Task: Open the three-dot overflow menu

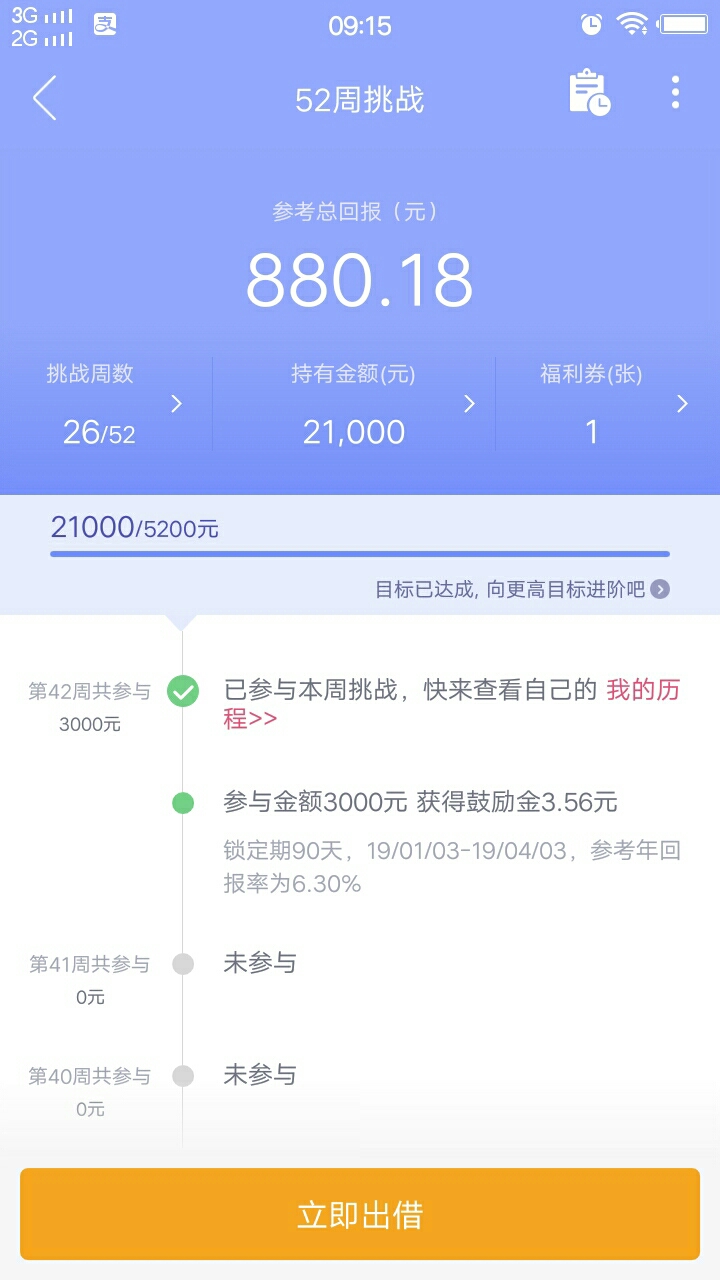Action: click(676, 92)
